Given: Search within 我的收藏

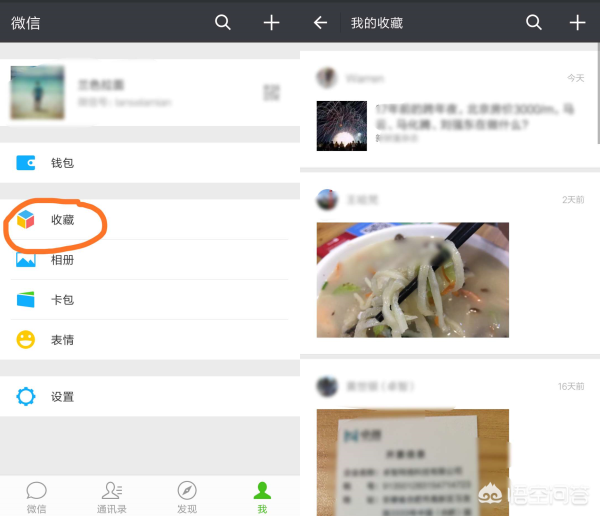Looking at the screenshot, I should [x=534, y=22].
